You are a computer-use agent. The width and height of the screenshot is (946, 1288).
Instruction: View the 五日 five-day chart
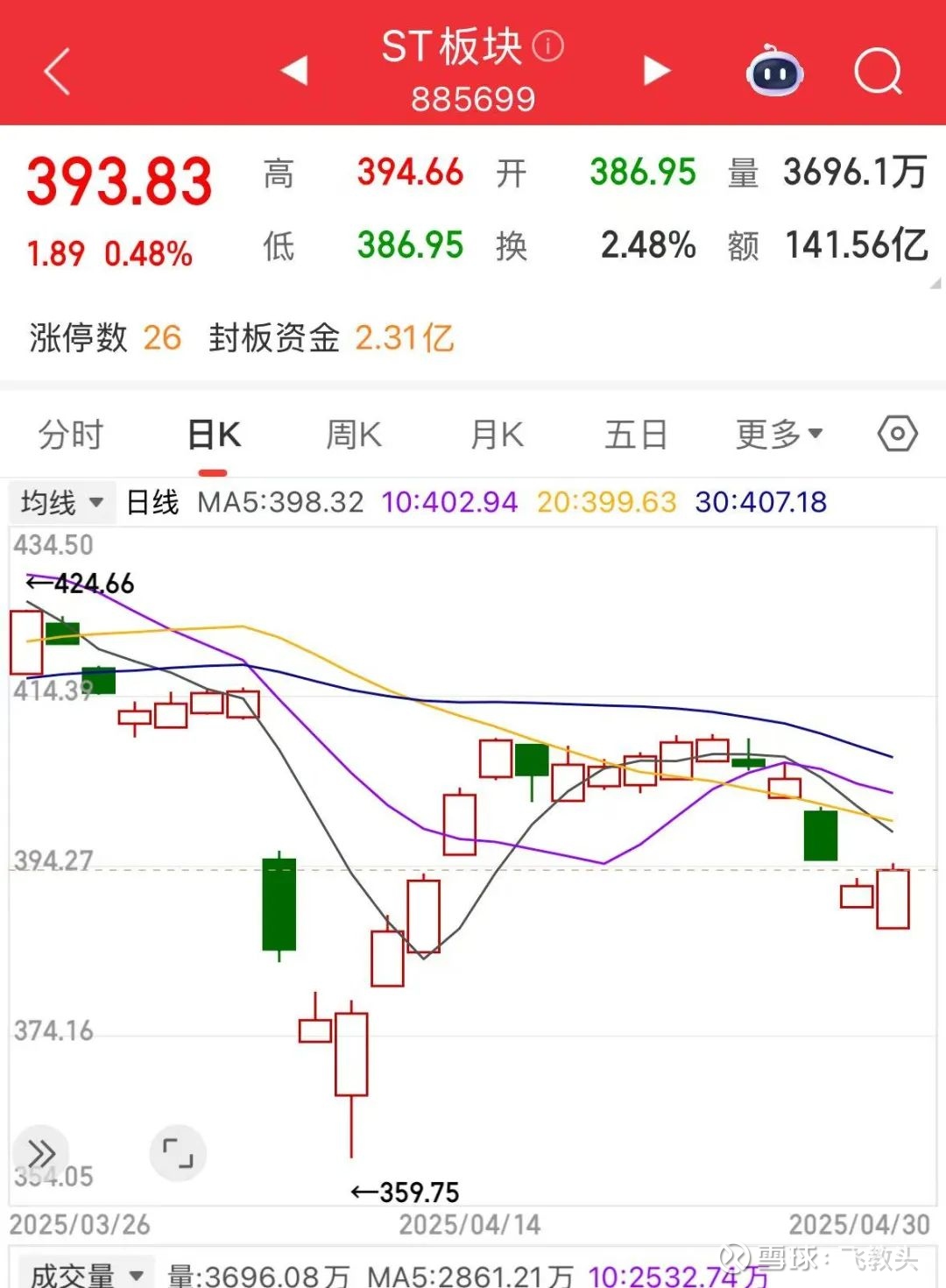636,433
